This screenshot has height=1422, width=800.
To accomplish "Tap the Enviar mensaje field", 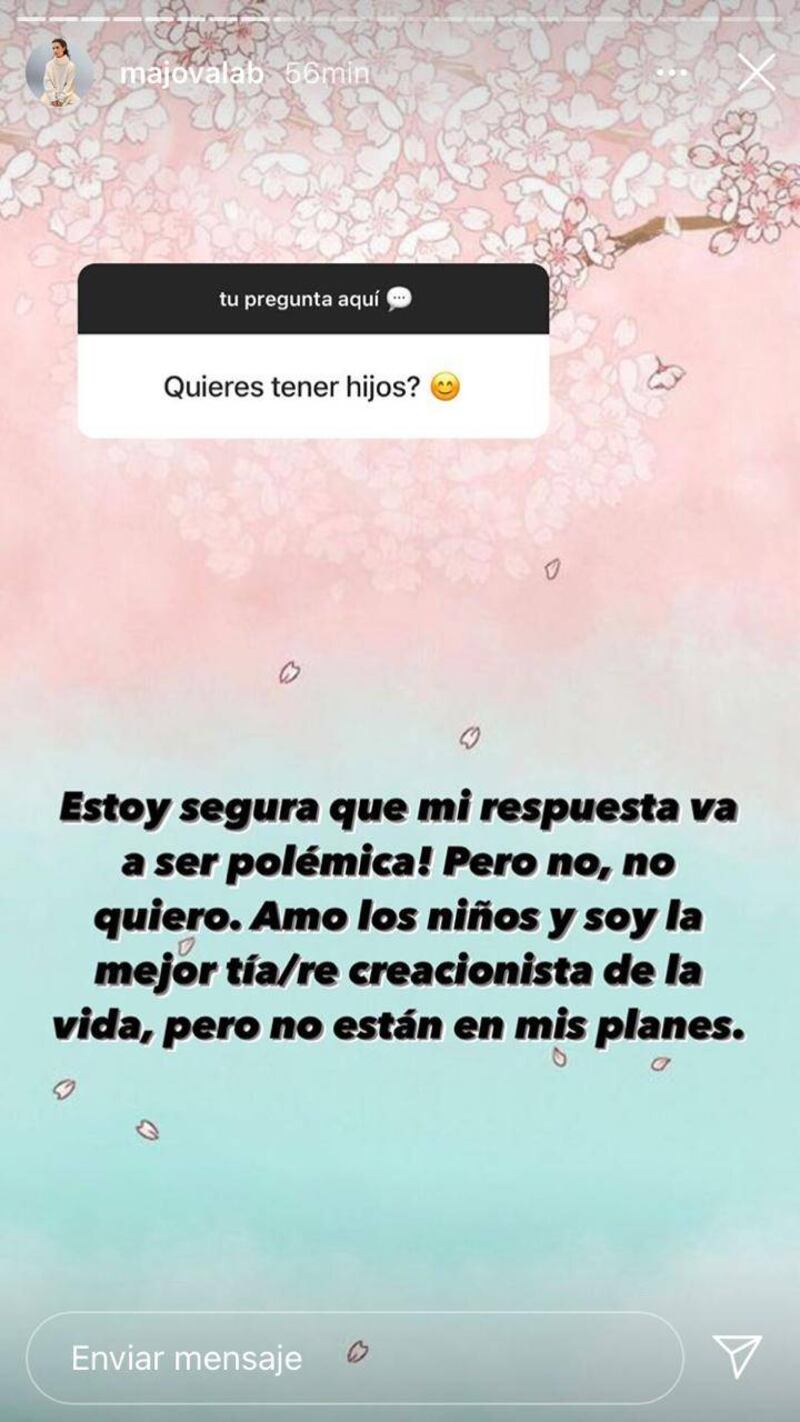I will 355,1357.
